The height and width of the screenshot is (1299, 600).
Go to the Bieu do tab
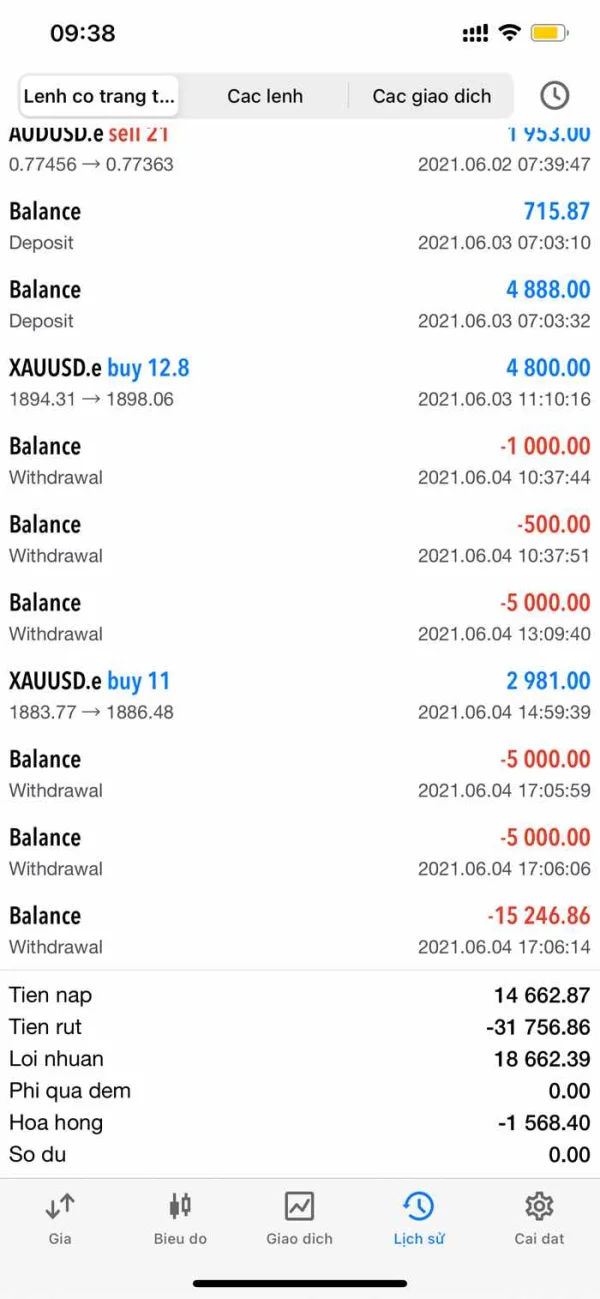click(180, 1217)
